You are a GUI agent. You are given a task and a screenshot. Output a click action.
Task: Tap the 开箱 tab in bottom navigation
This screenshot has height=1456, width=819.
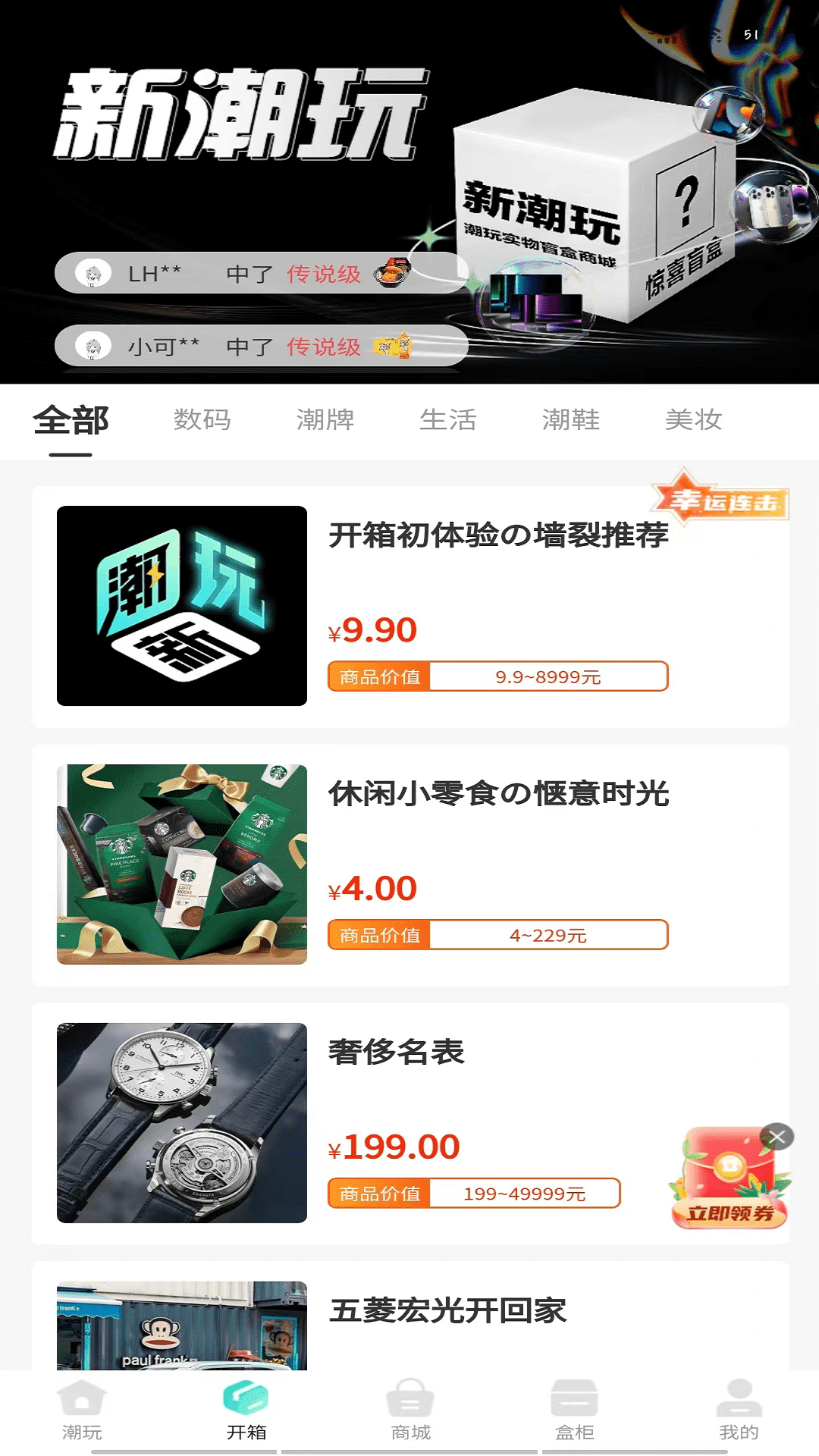[x=246, y=1410]
